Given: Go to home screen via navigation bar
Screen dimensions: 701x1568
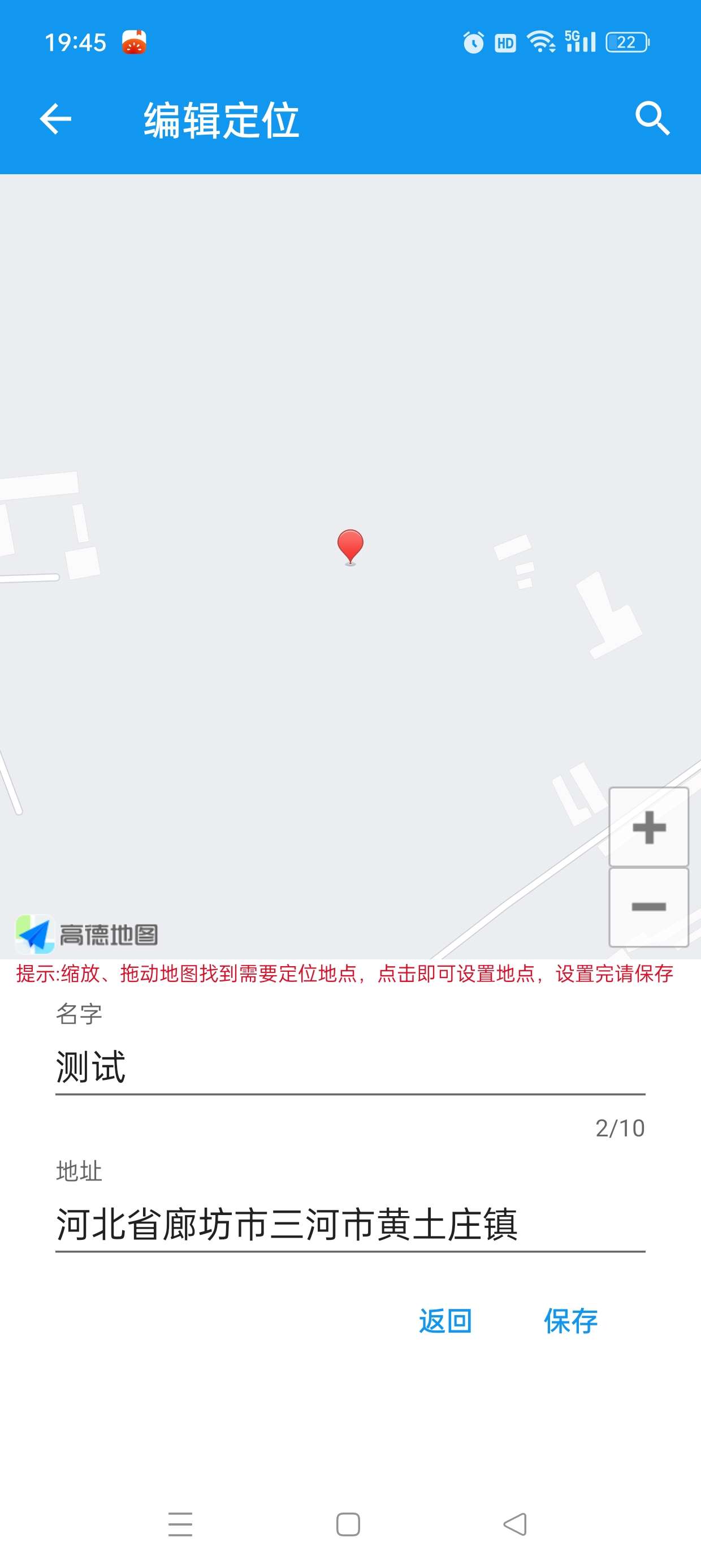Looking at the screenshot, I should (x=348, y=1524).
